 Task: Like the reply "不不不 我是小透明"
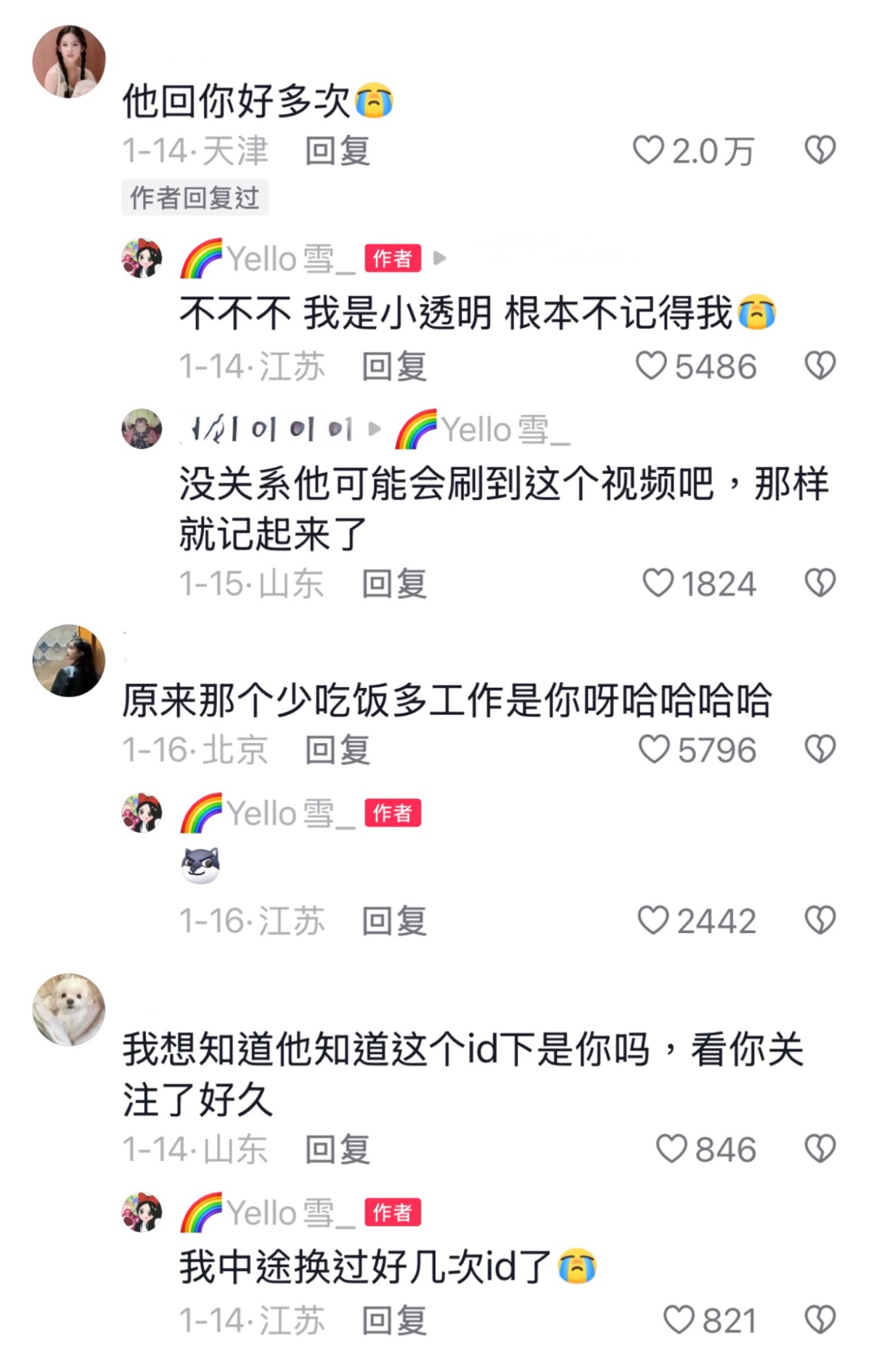[x=651, y=366]
